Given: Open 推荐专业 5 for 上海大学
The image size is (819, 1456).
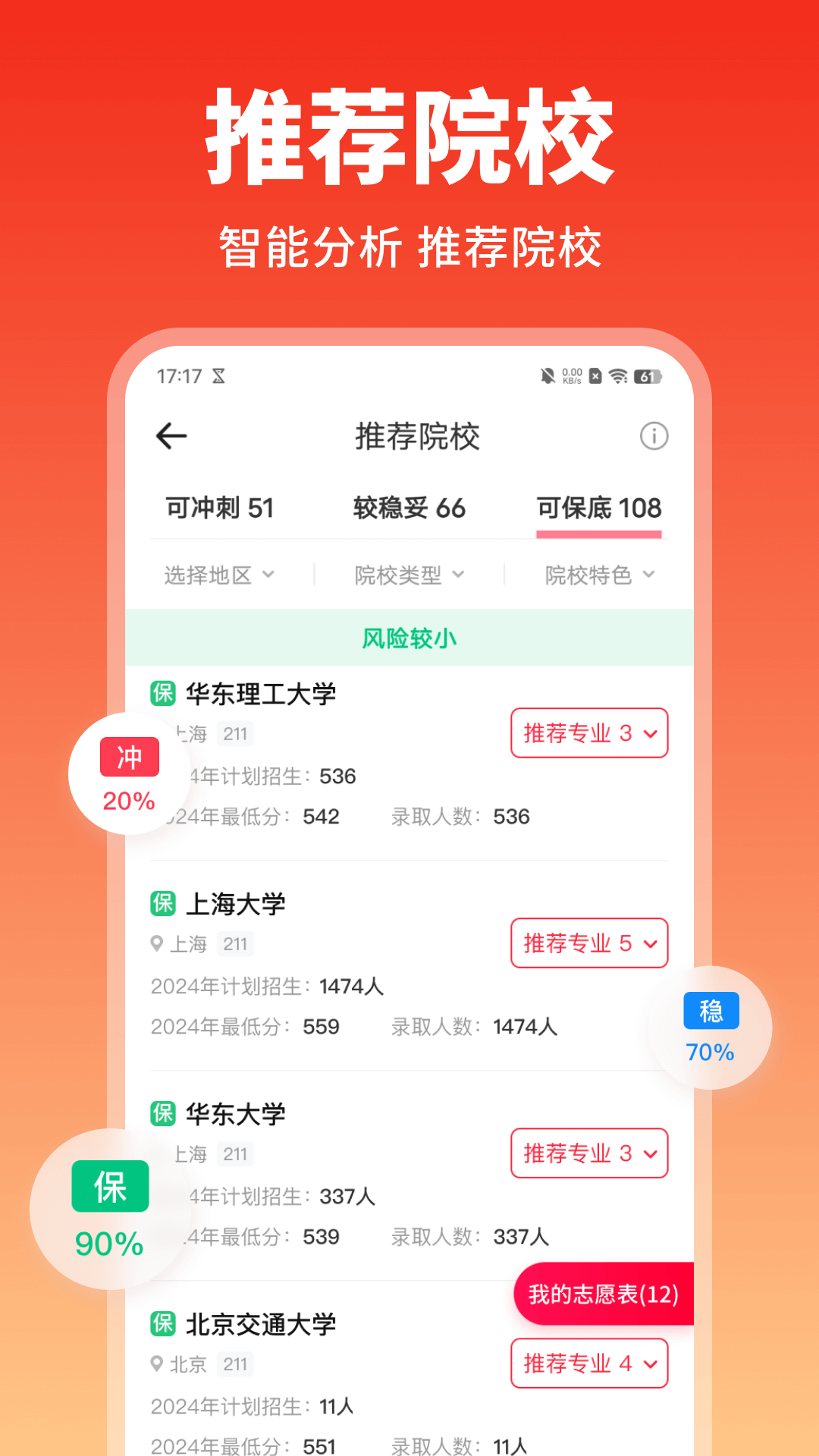Looking at the screenshot, I should [x=589, y=944].
